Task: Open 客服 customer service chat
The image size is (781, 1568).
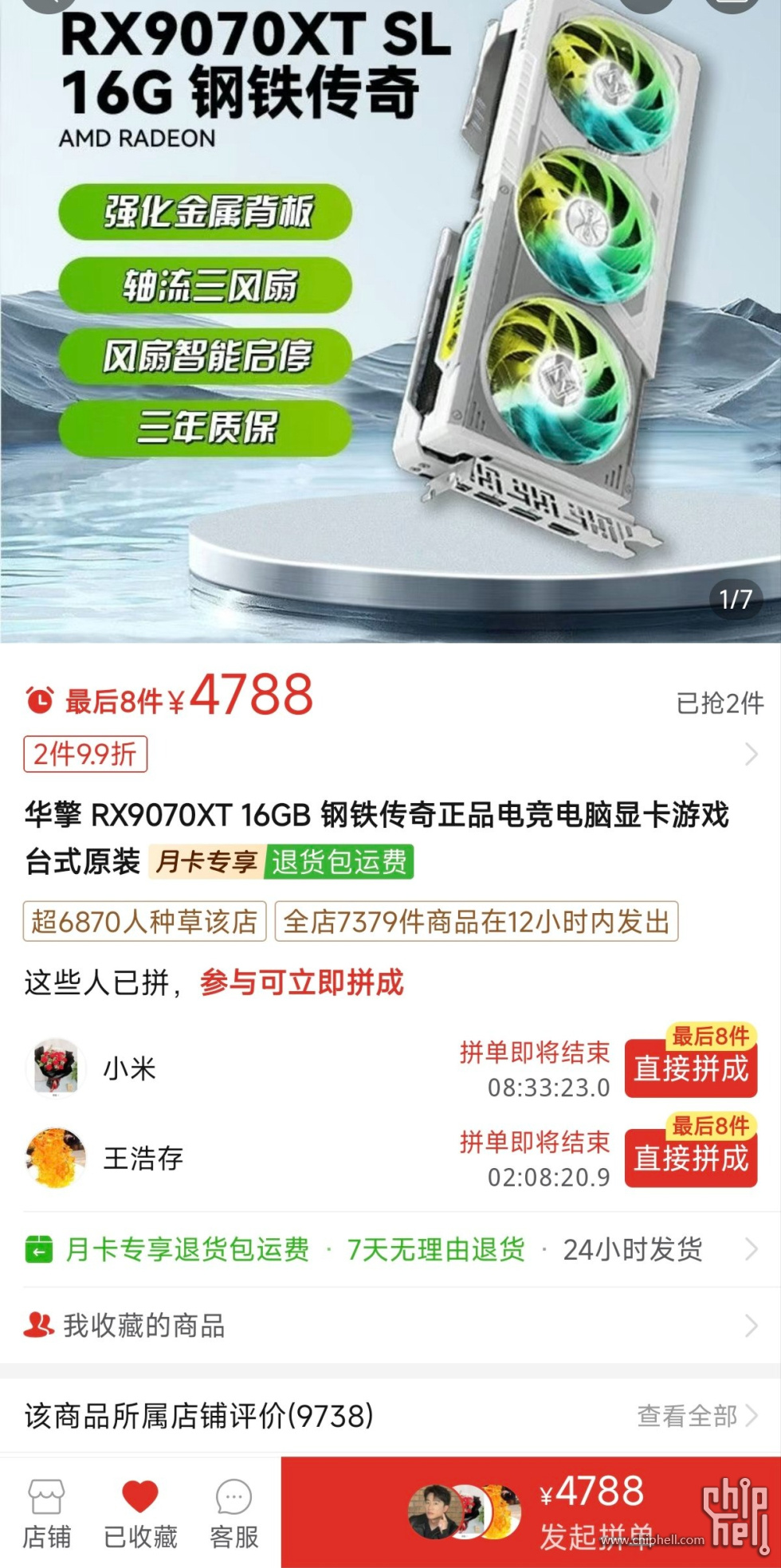Action: point(234,1512)
